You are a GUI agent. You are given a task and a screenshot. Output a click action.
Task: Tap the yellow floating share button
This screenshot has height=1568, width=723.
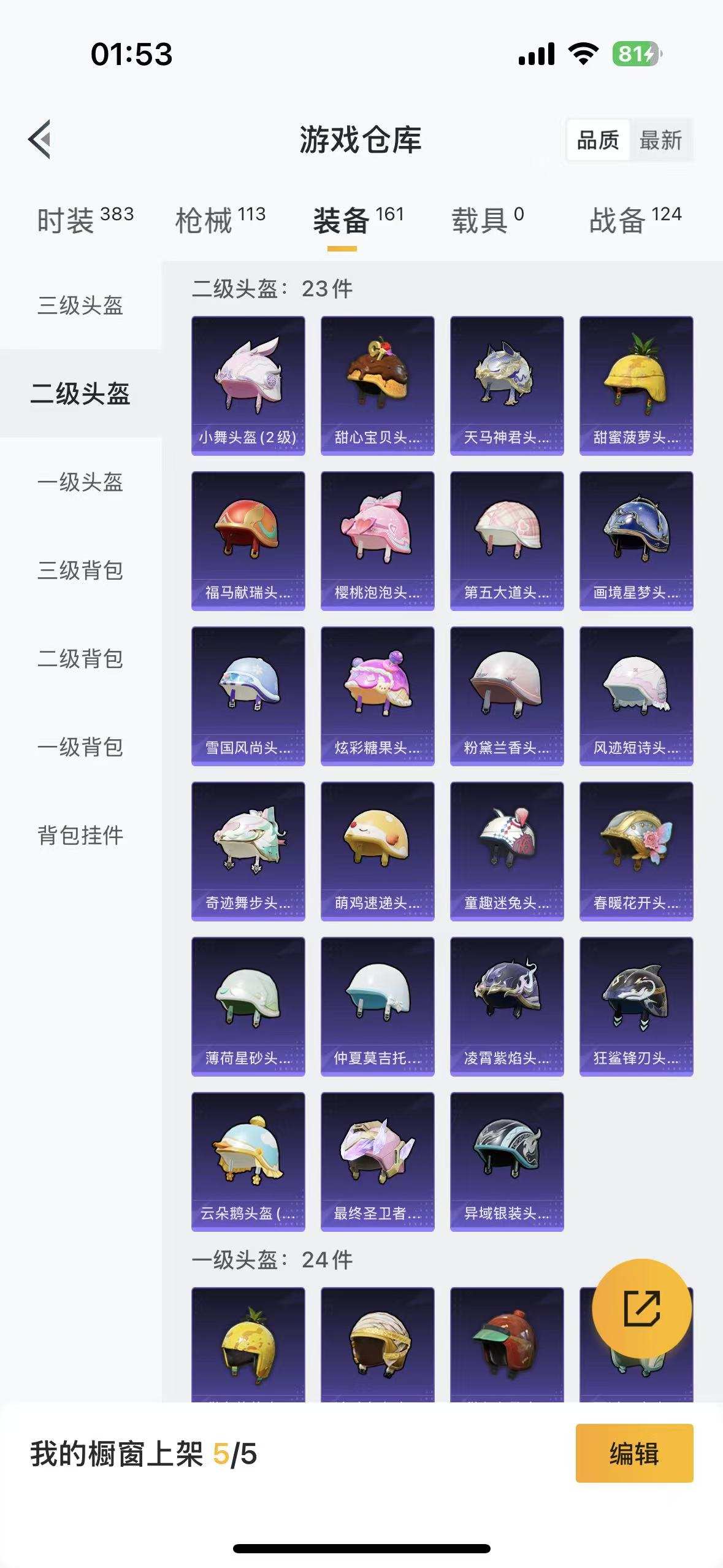click(x=641, y=1309)
